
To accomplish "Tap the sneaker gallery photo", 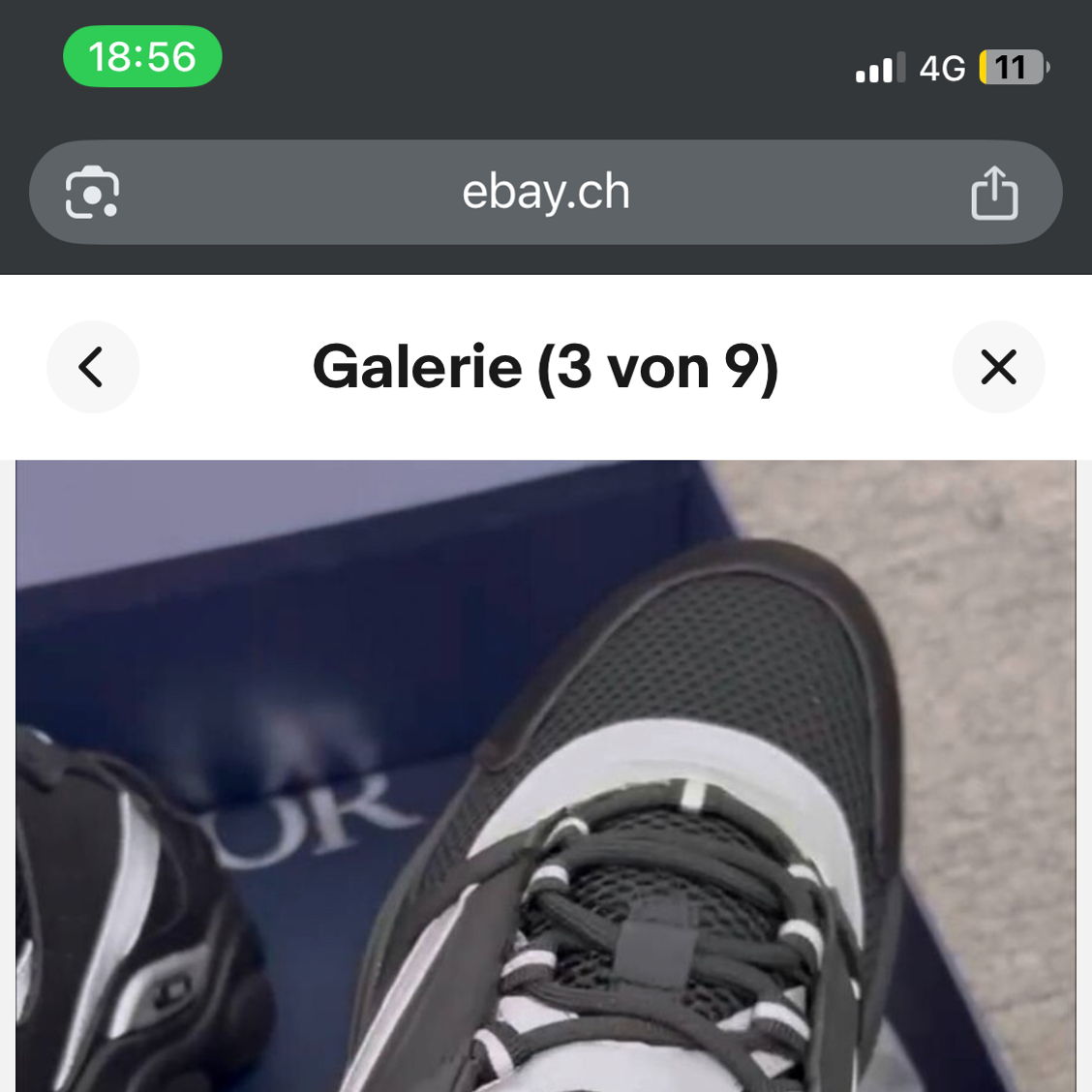I will click(545, 774).
